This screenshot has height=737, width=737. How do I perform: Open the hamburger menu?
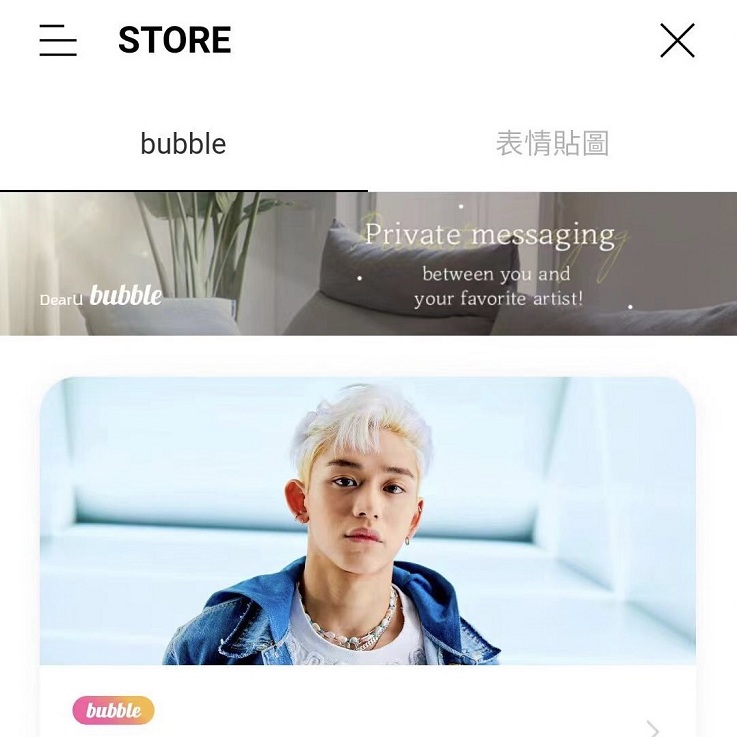pyautogui.click(x=58, y=41)
